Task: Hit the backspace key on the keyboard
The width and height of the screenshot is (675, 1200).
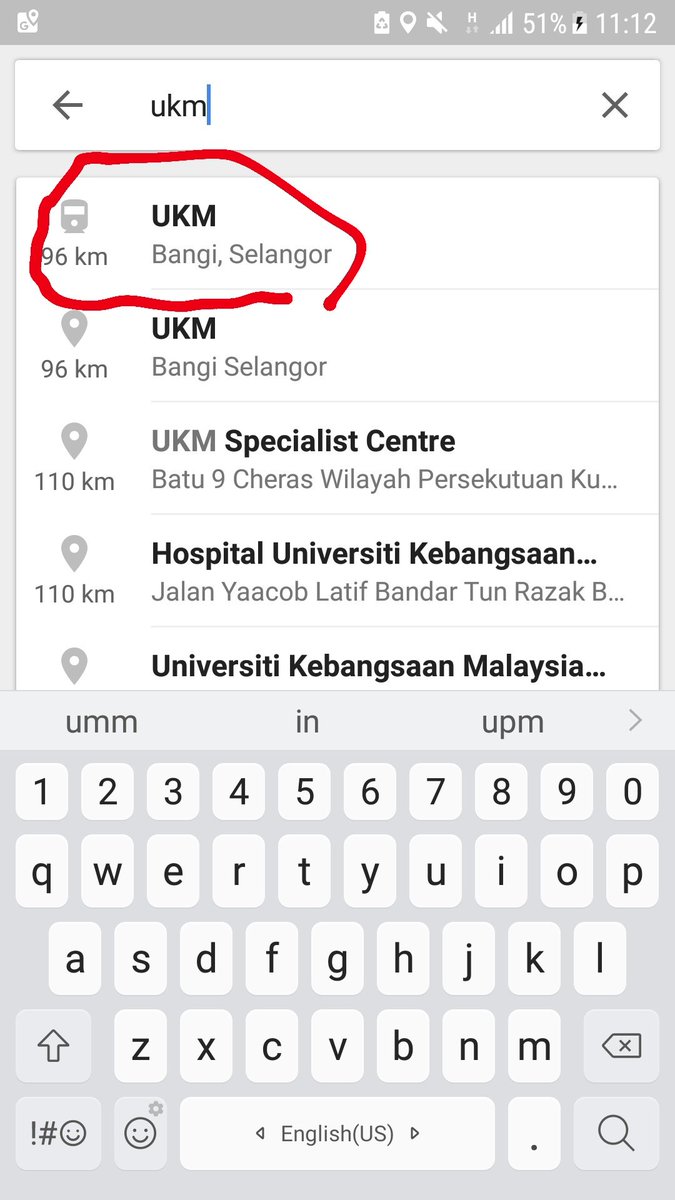Action: 621,1047
